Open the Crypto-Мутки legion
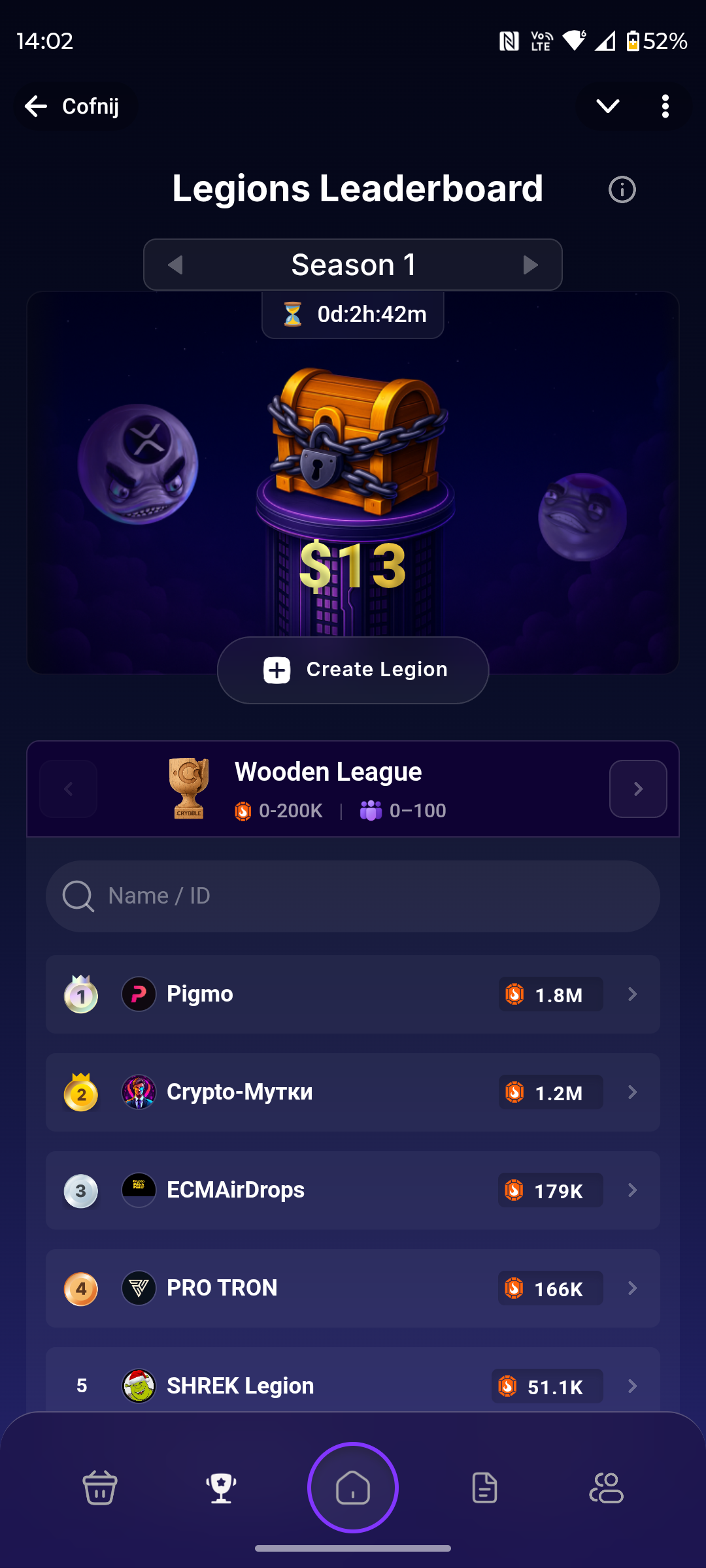The width and height of the screenshot is (706, 1568). 353,1092
